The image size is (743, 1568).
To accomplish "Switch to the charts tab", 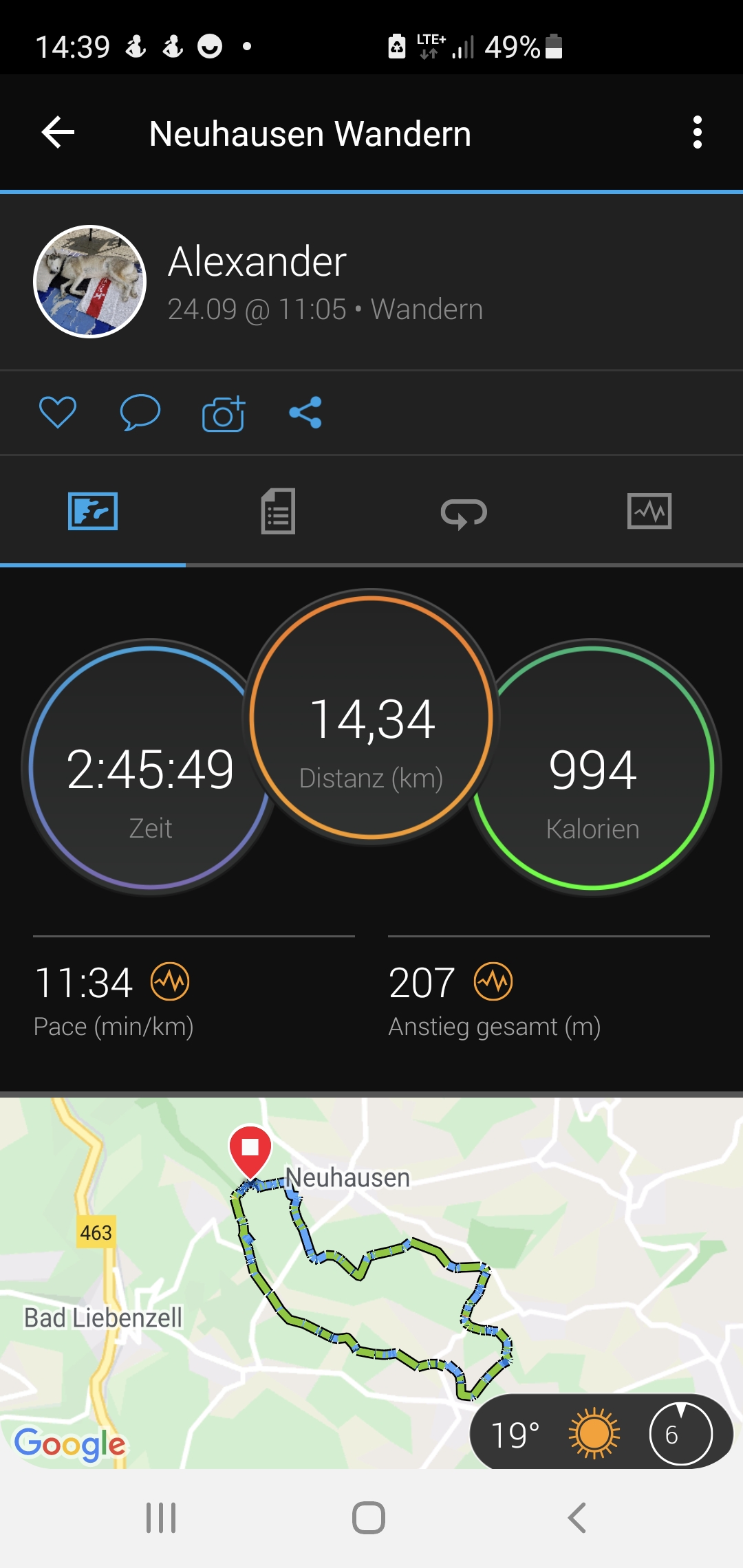I will pos(649,512).
